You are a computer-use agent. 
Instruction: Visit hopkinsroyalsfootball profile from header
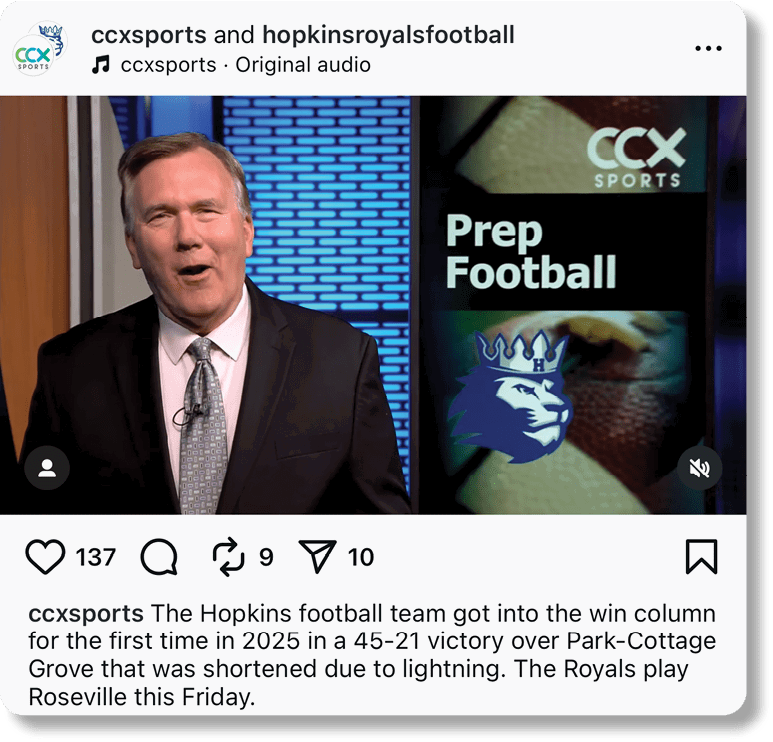pos(388,36)
